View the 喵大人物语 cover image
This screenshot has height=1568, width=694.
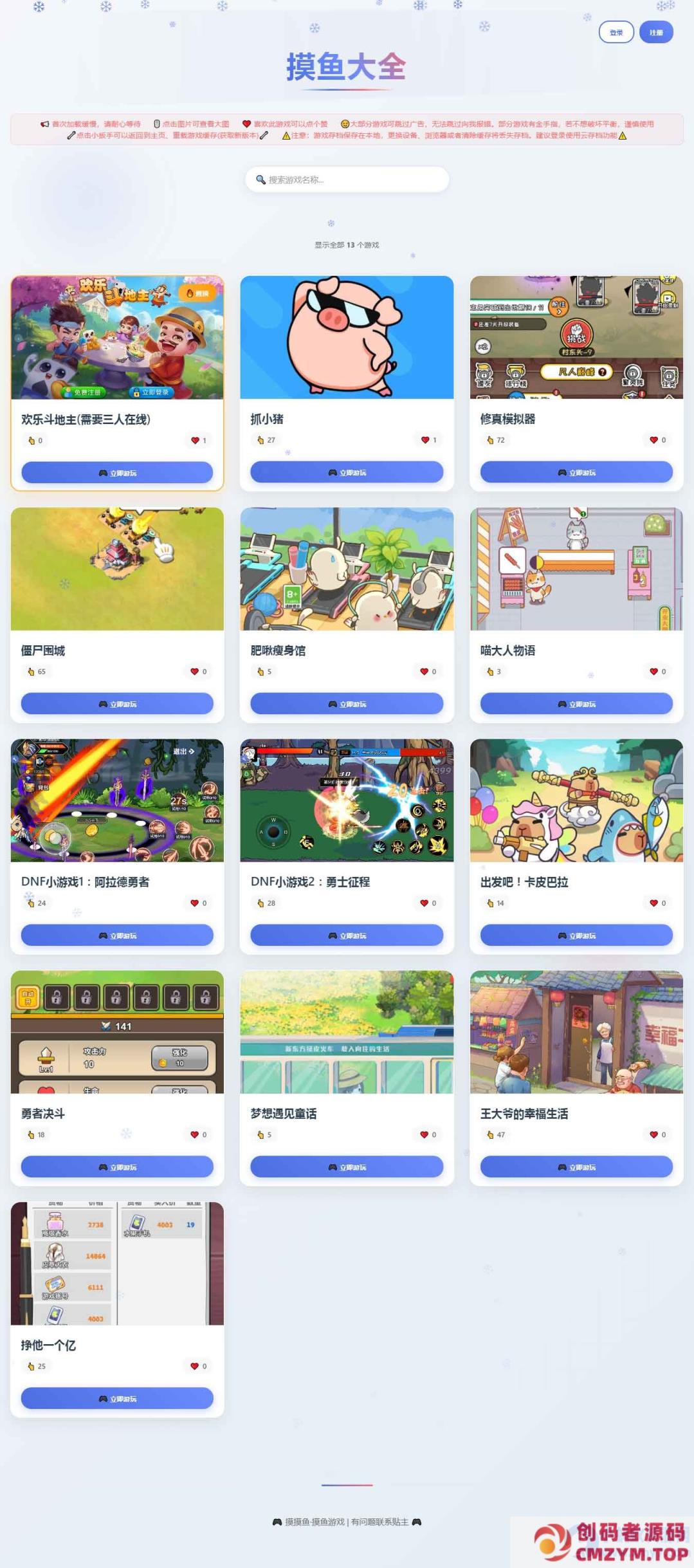(576, 569)
